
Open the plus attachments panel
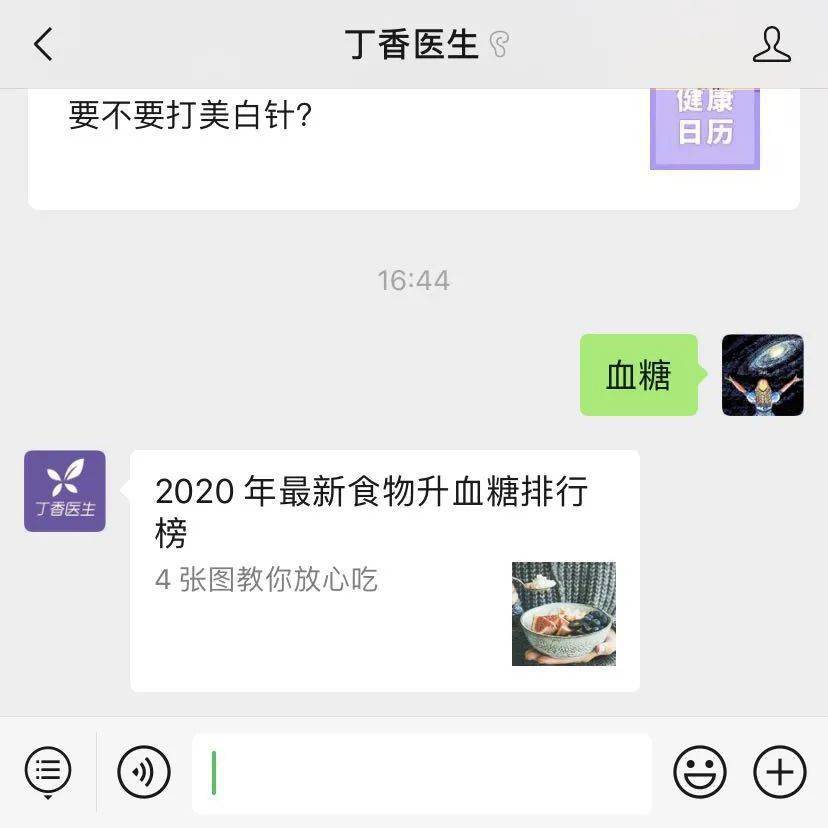coord(779,772)
